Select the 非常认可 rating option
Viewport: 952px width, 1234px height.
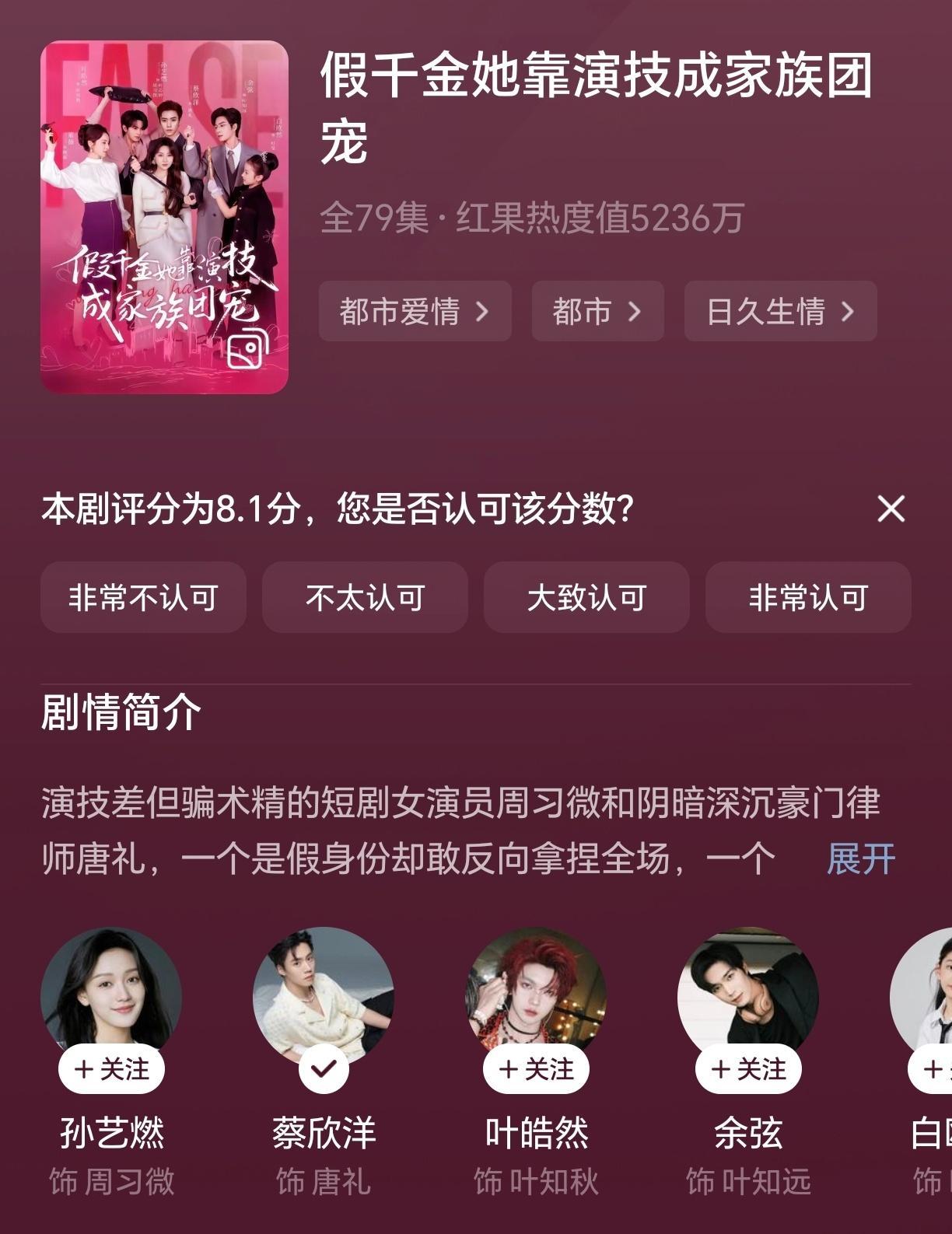click(807, 597)
